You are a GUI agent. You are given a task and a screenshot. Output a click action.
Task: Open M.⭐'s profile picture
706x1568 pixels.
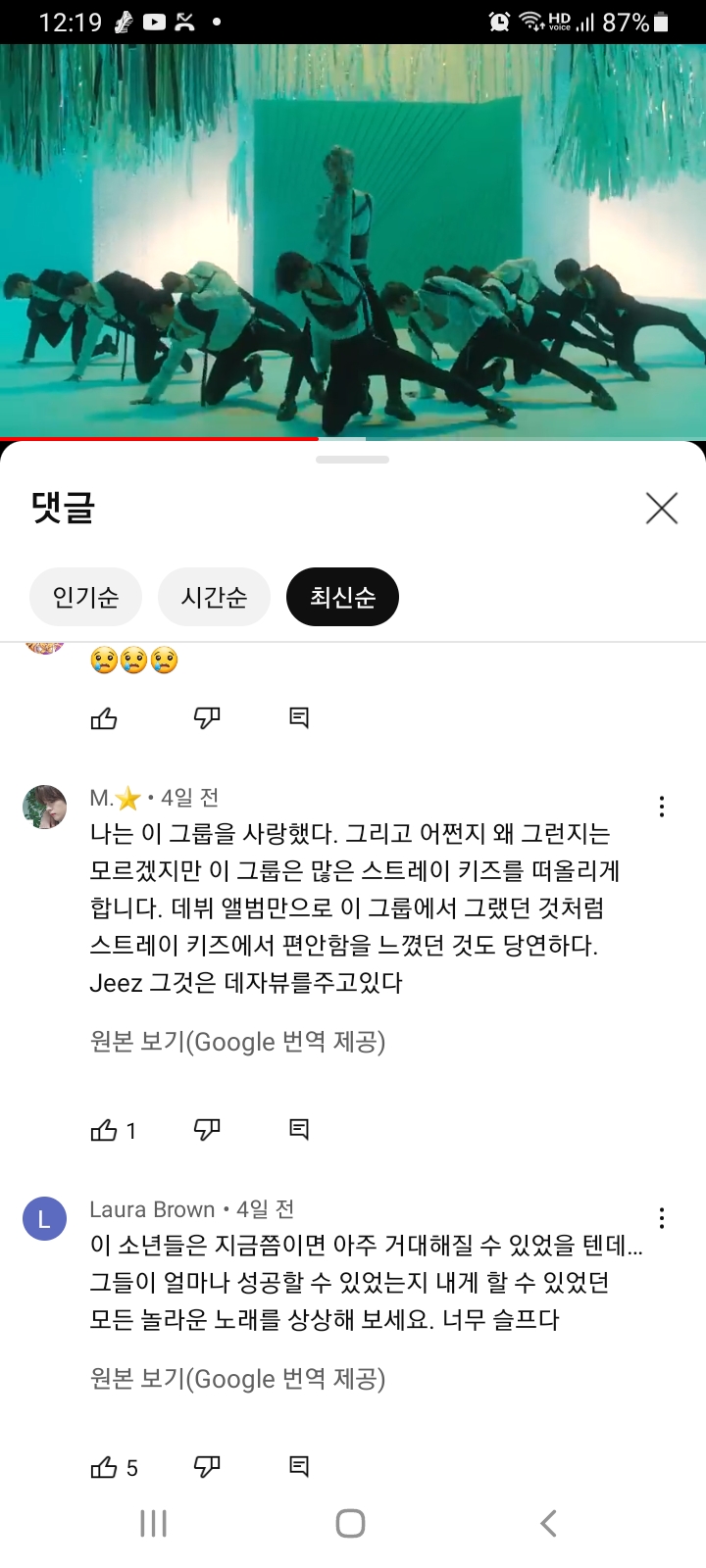(x=44, y=807)
